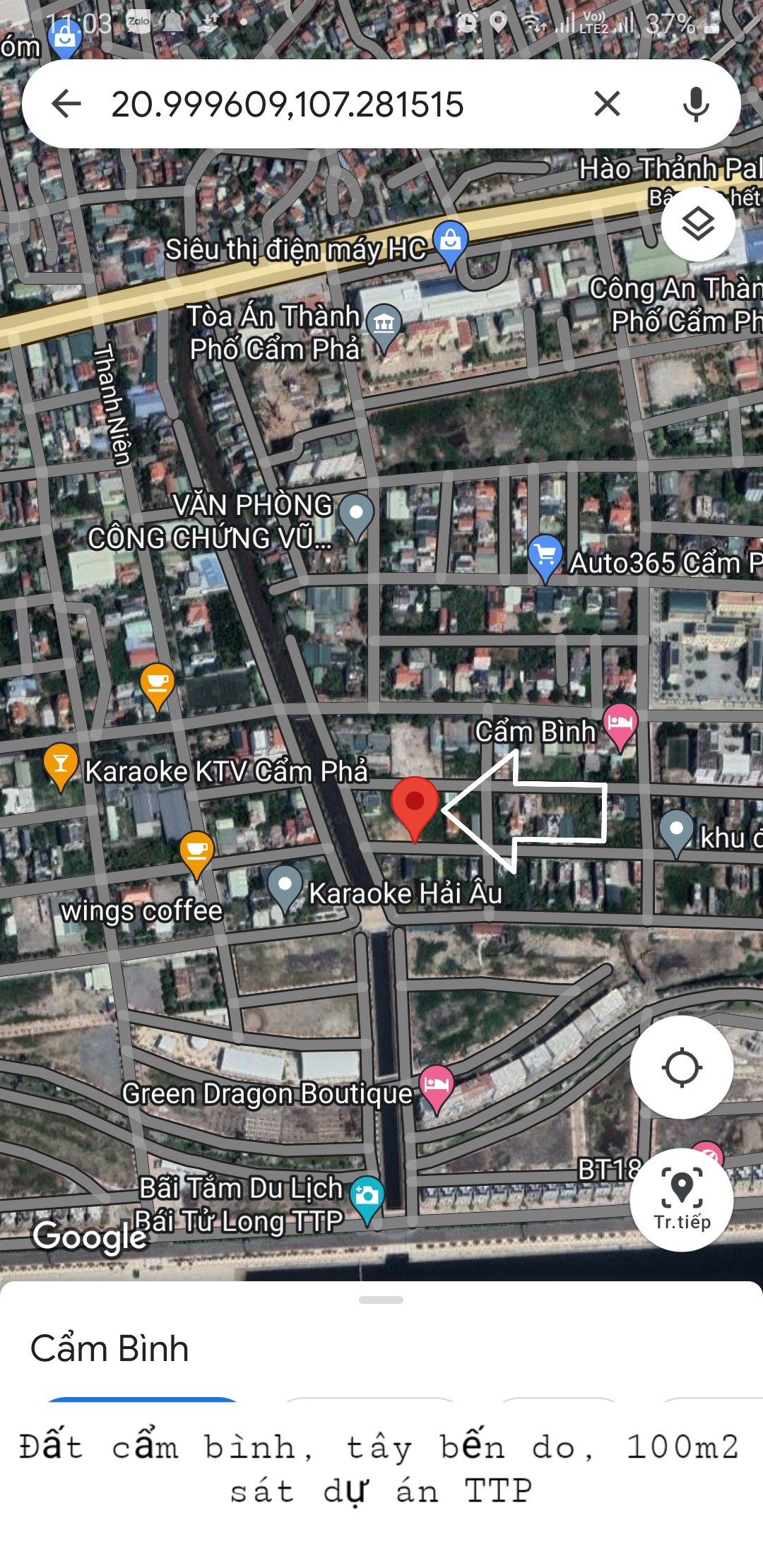Center the map on my location
This screenshot has width=763, height=1568.
[x=682, y=1067]
